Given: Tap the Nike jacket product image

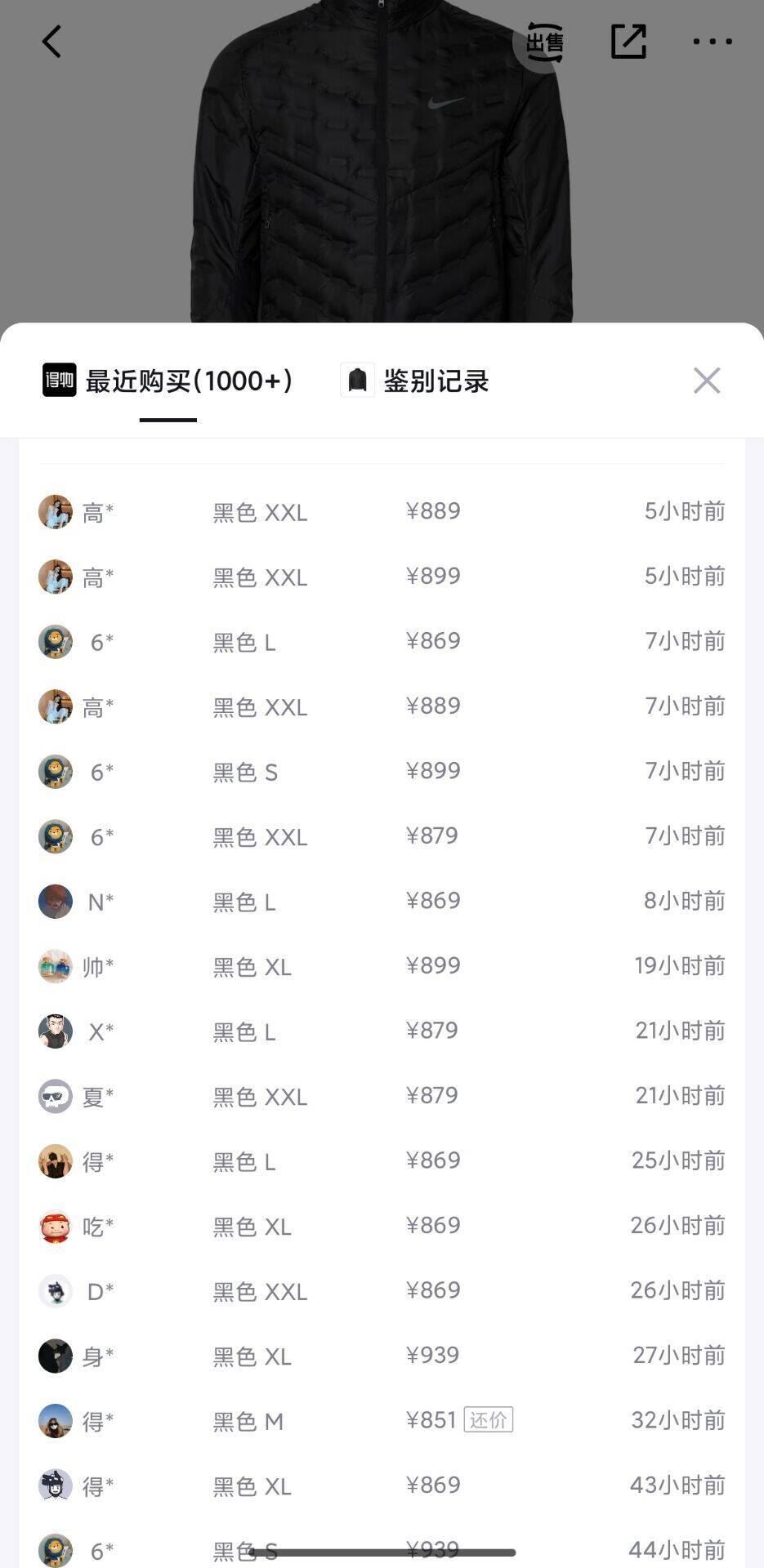Looking at the screenshot, I should [382, 163].
